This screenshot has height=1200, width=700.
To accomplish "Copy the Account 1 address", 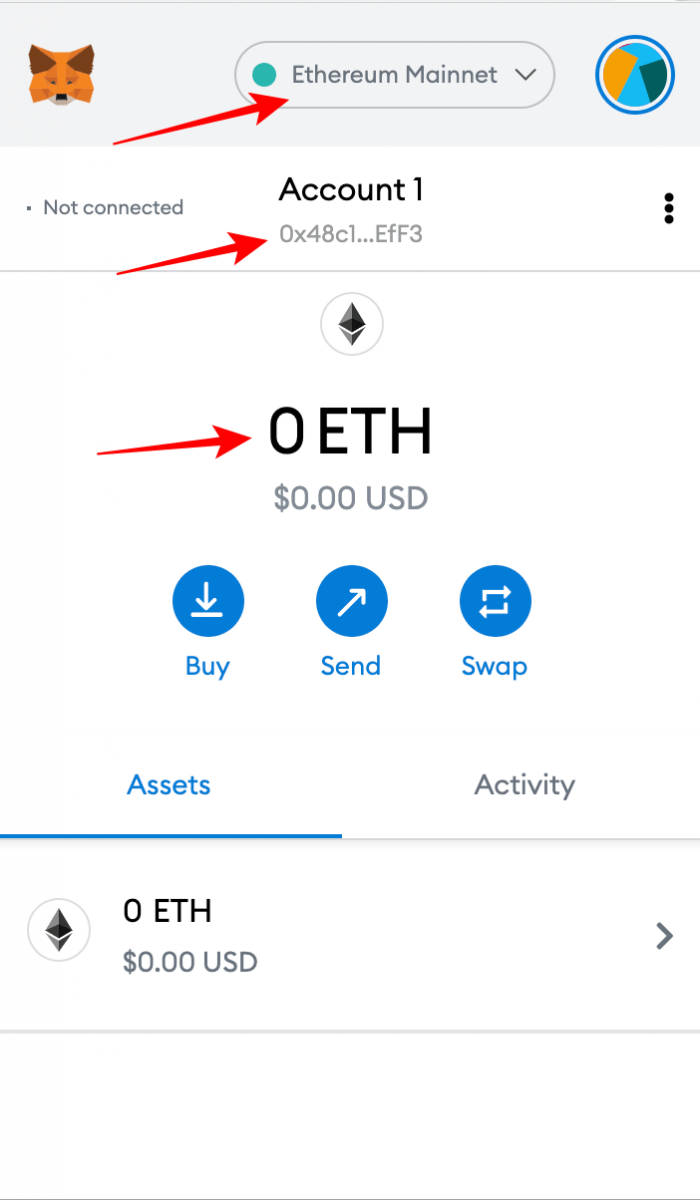I will pos(350,234).
